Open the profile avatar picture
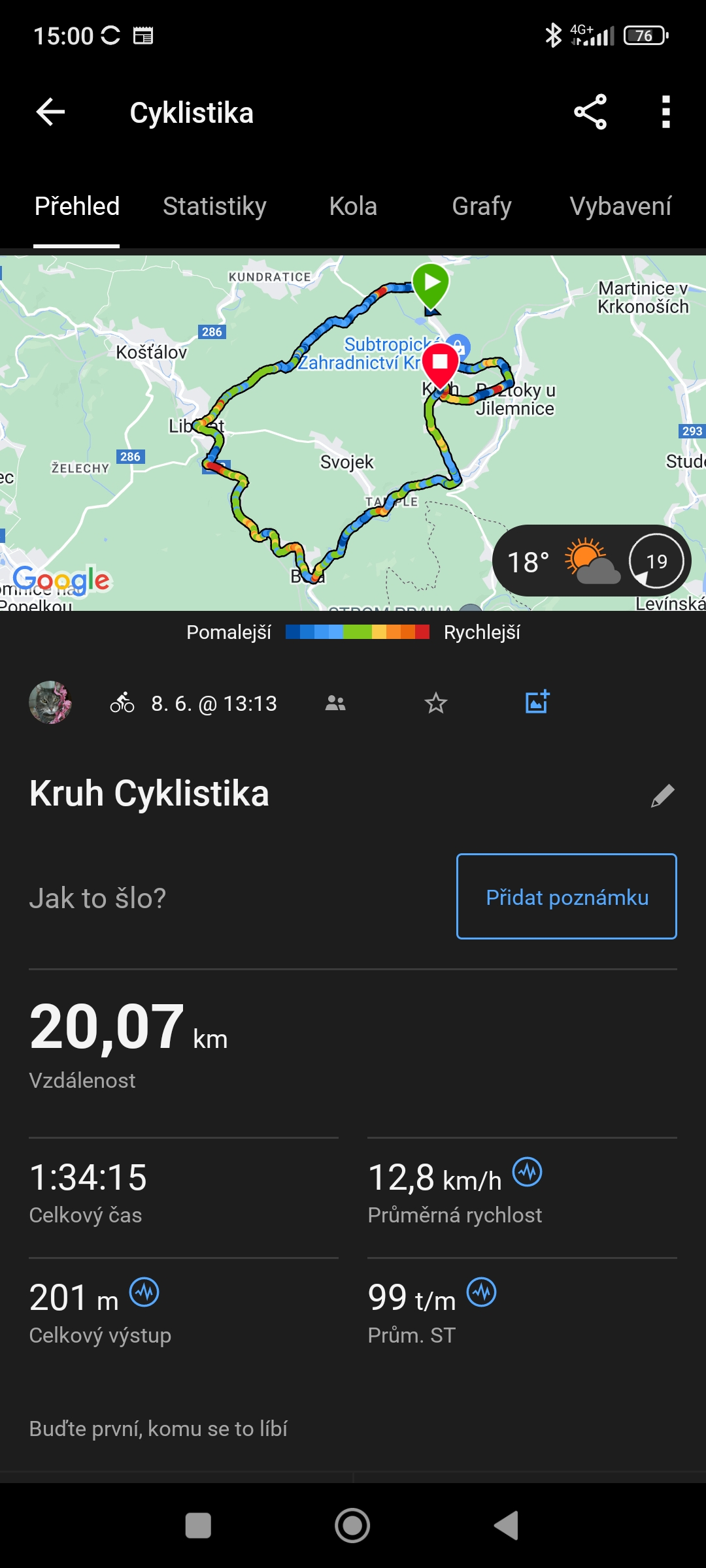This screenshot has width=706, height=1568. [x=50, y=703]
